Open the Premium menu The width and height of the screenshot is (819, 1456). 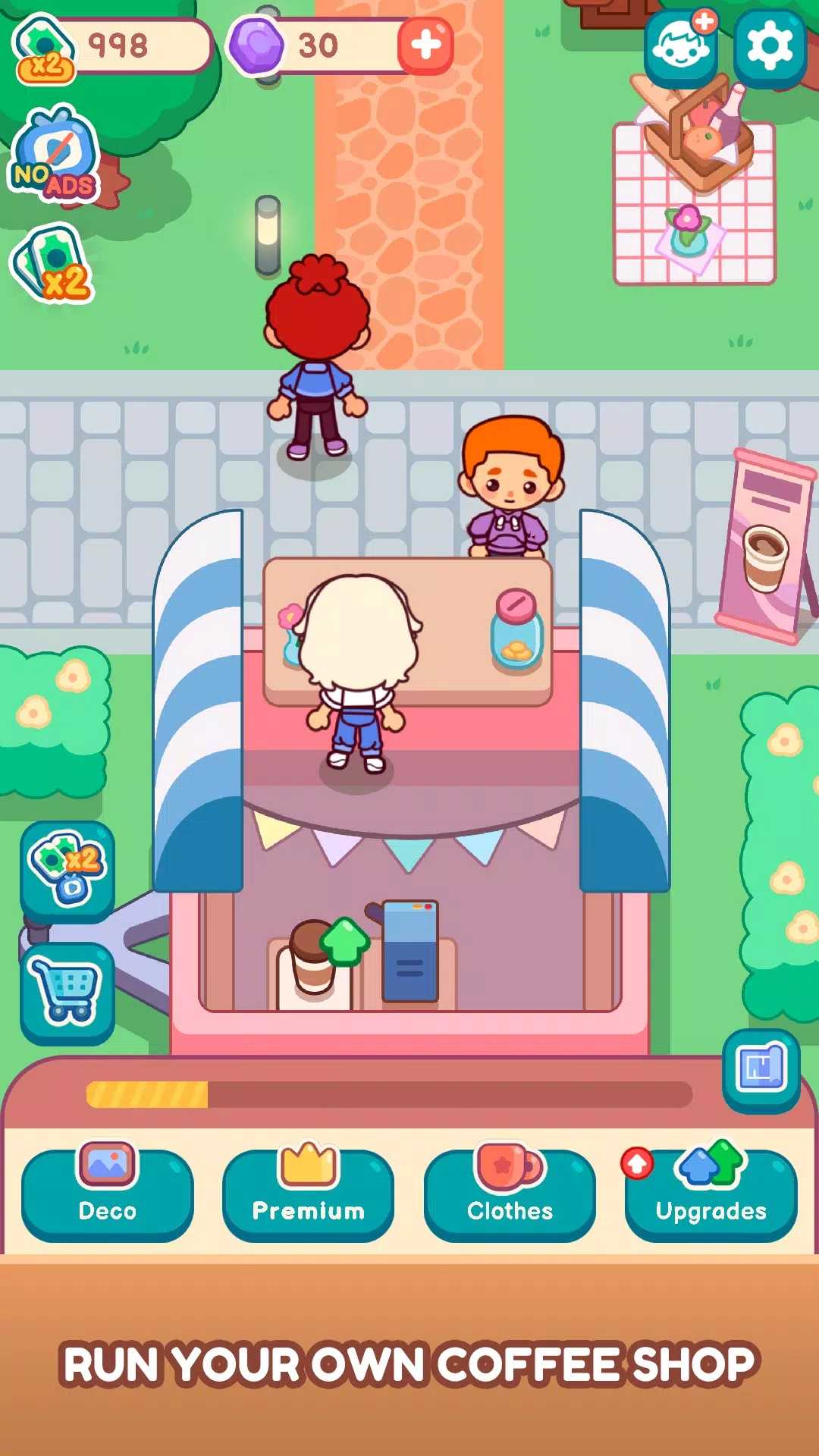pos(308,1194)
